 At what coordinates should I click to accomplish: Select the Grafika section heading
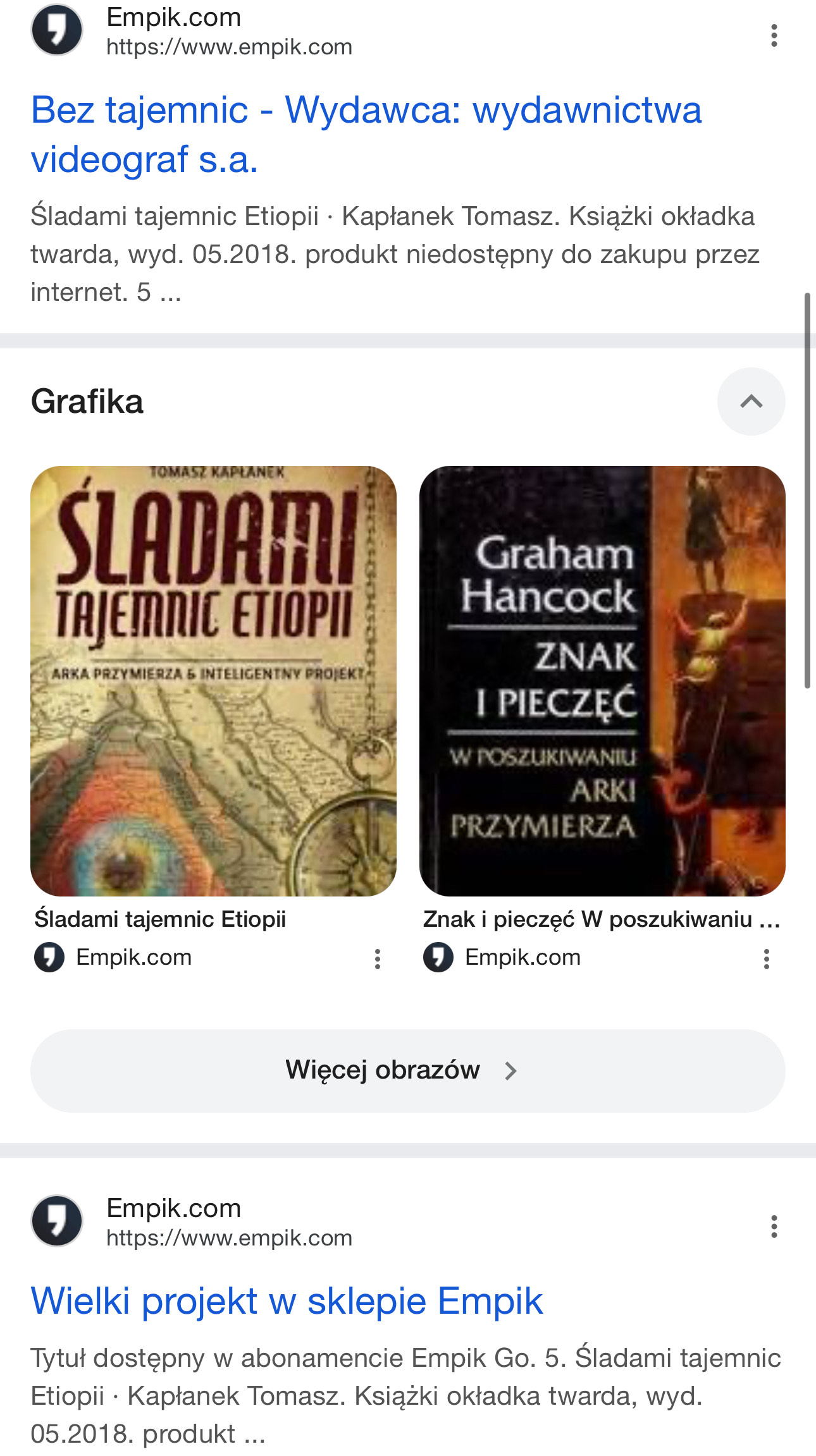88,401
